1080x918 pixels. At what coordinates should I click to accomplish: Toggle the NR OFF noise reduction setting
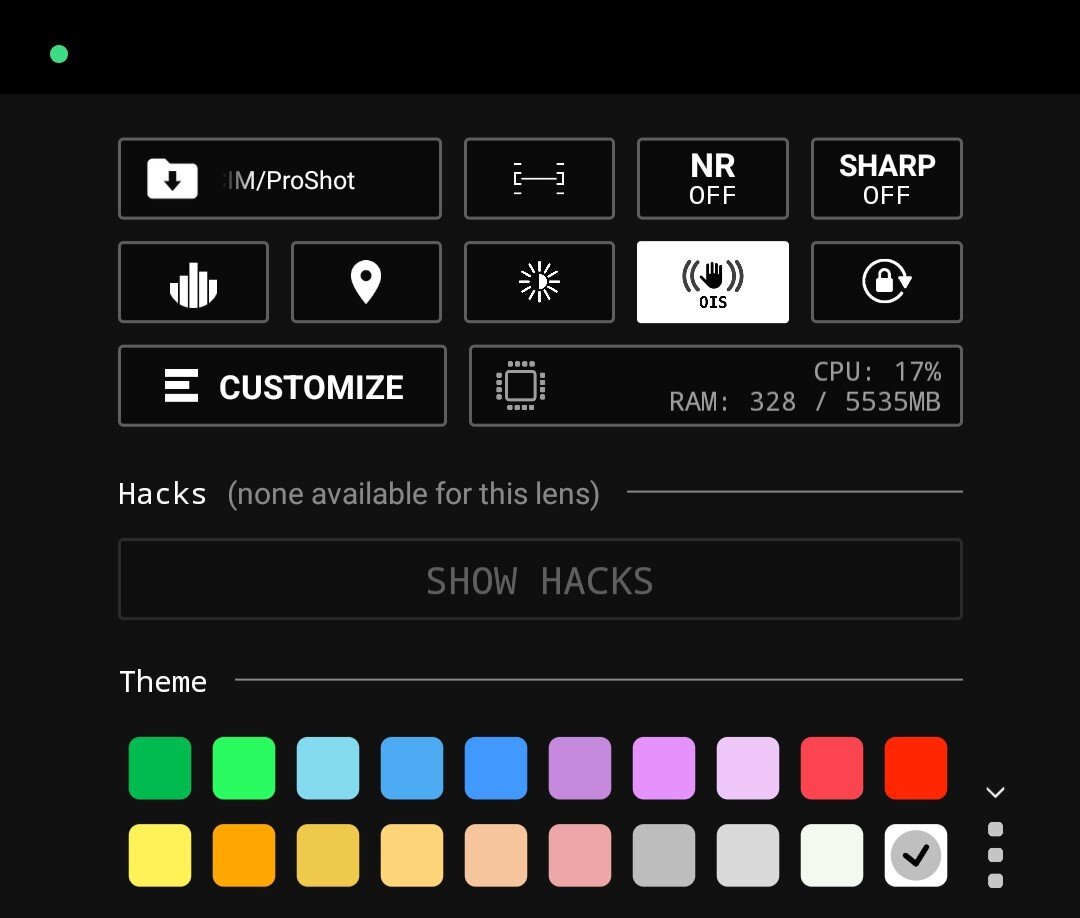713,179
